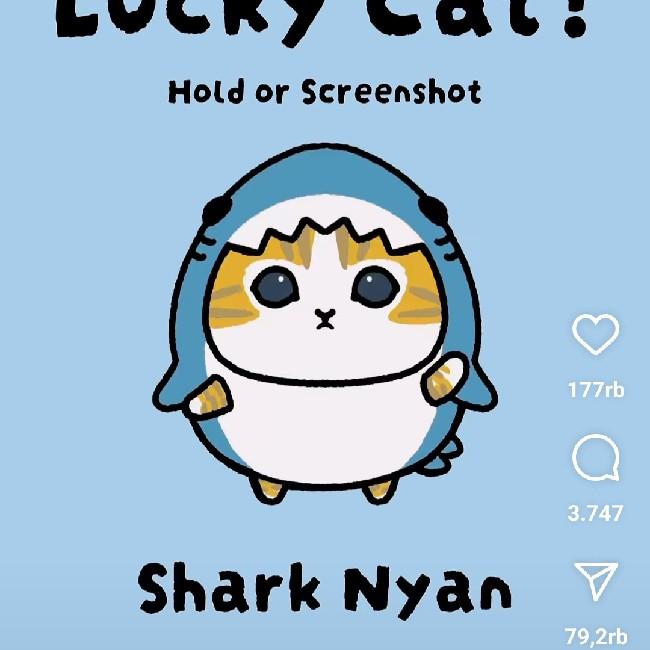
Task: Open the comments on this reel
Action: [595, 460]
